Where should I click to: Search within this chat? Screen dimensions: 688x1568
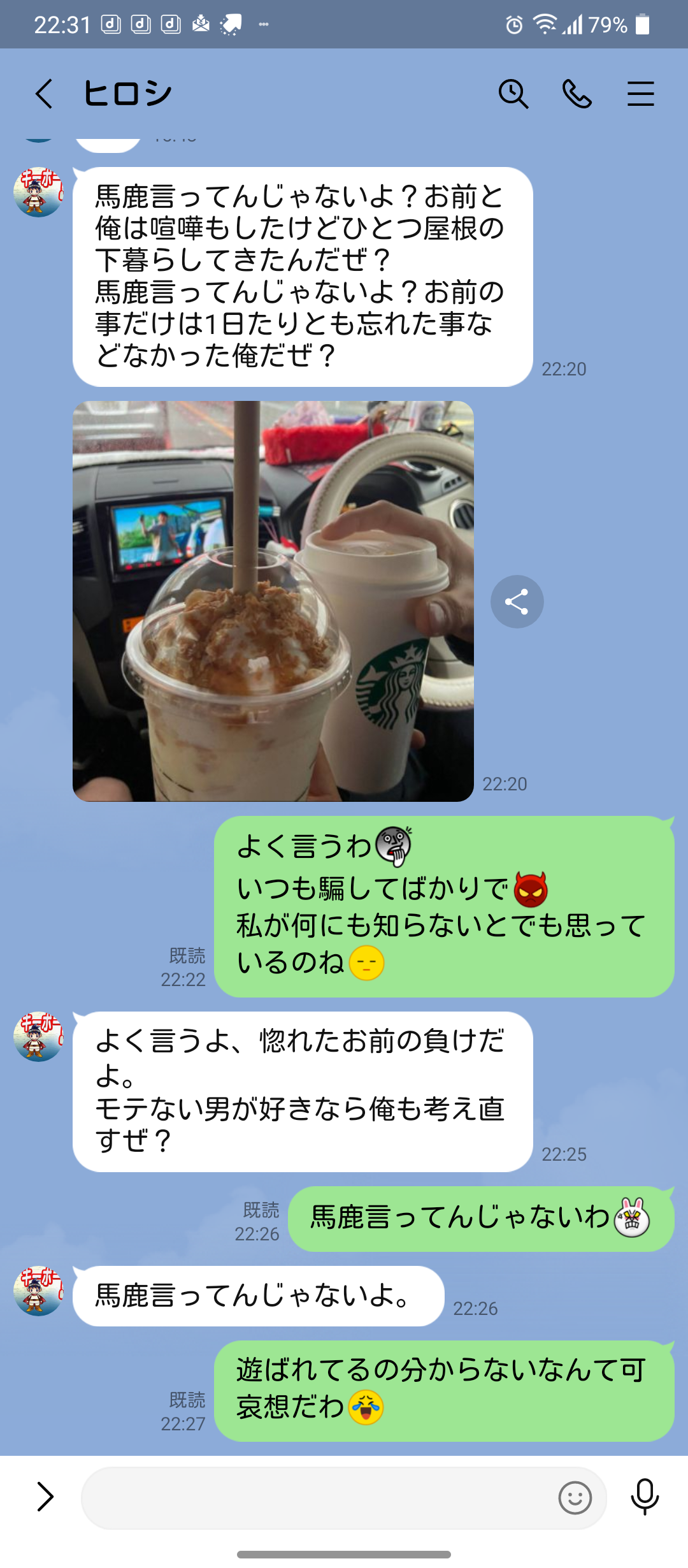(x=513, y=94)
